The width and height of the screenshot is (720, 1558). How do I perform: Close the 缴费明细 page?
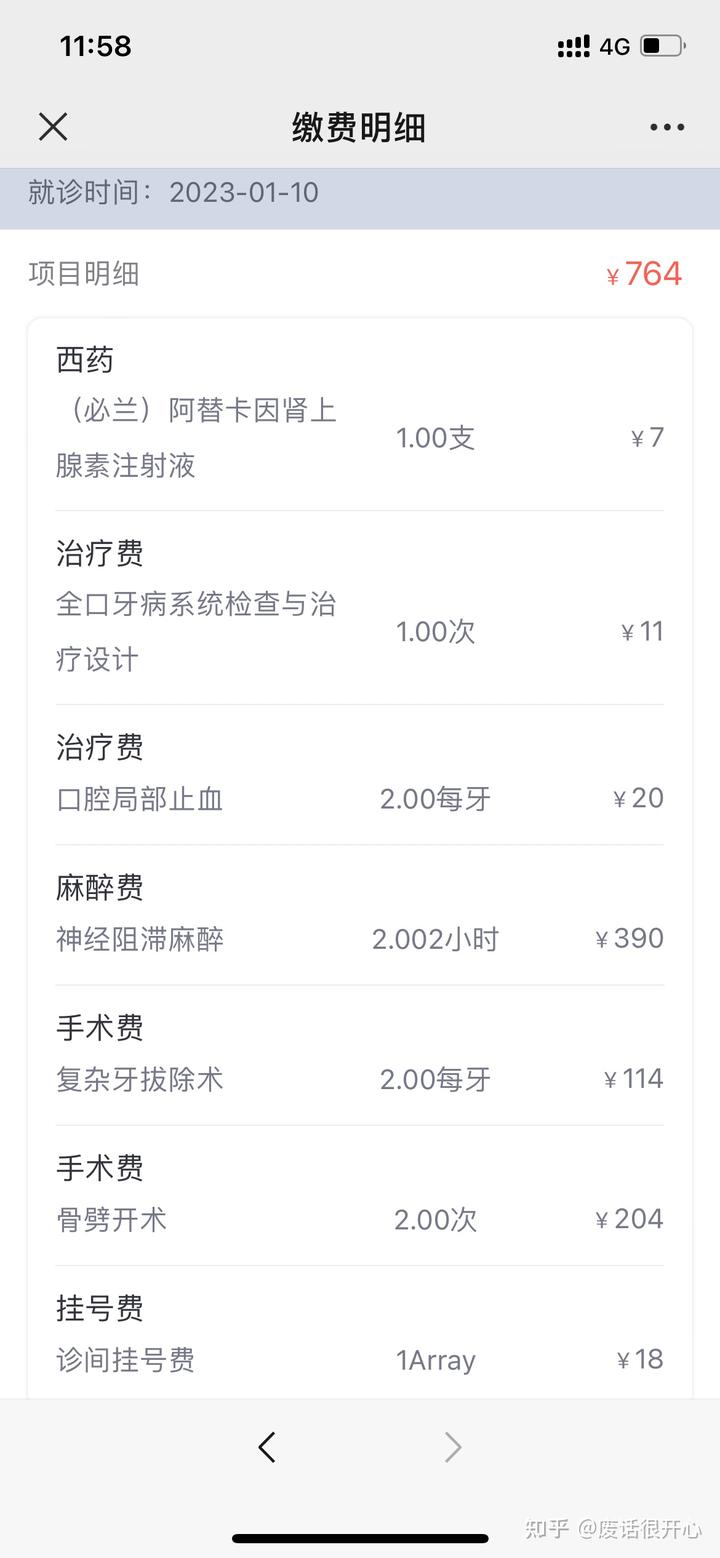[53, 127]
